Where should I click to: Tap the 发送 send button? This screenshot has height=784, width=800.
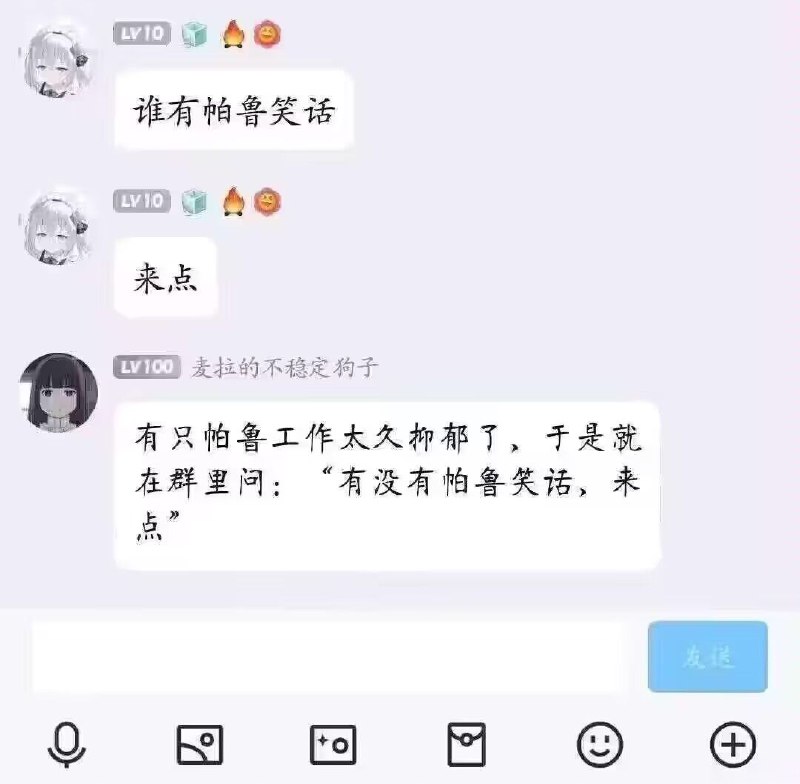[708, 656]
